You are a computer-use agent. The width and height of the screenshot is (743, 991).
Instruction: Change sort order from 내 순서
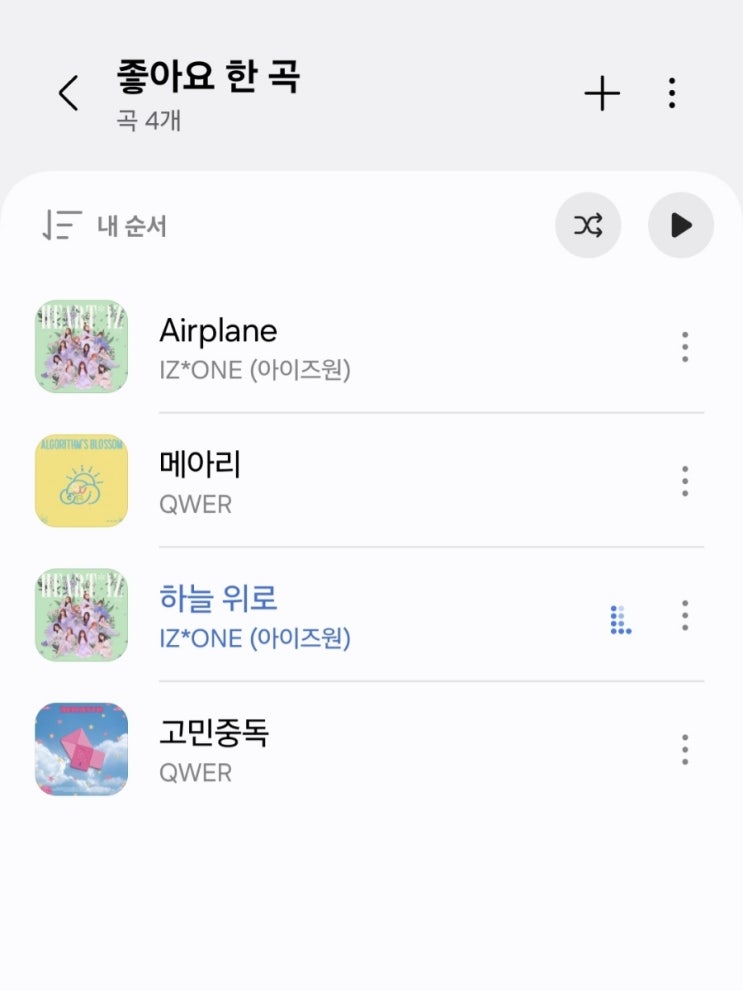click(x=105, y=226)
